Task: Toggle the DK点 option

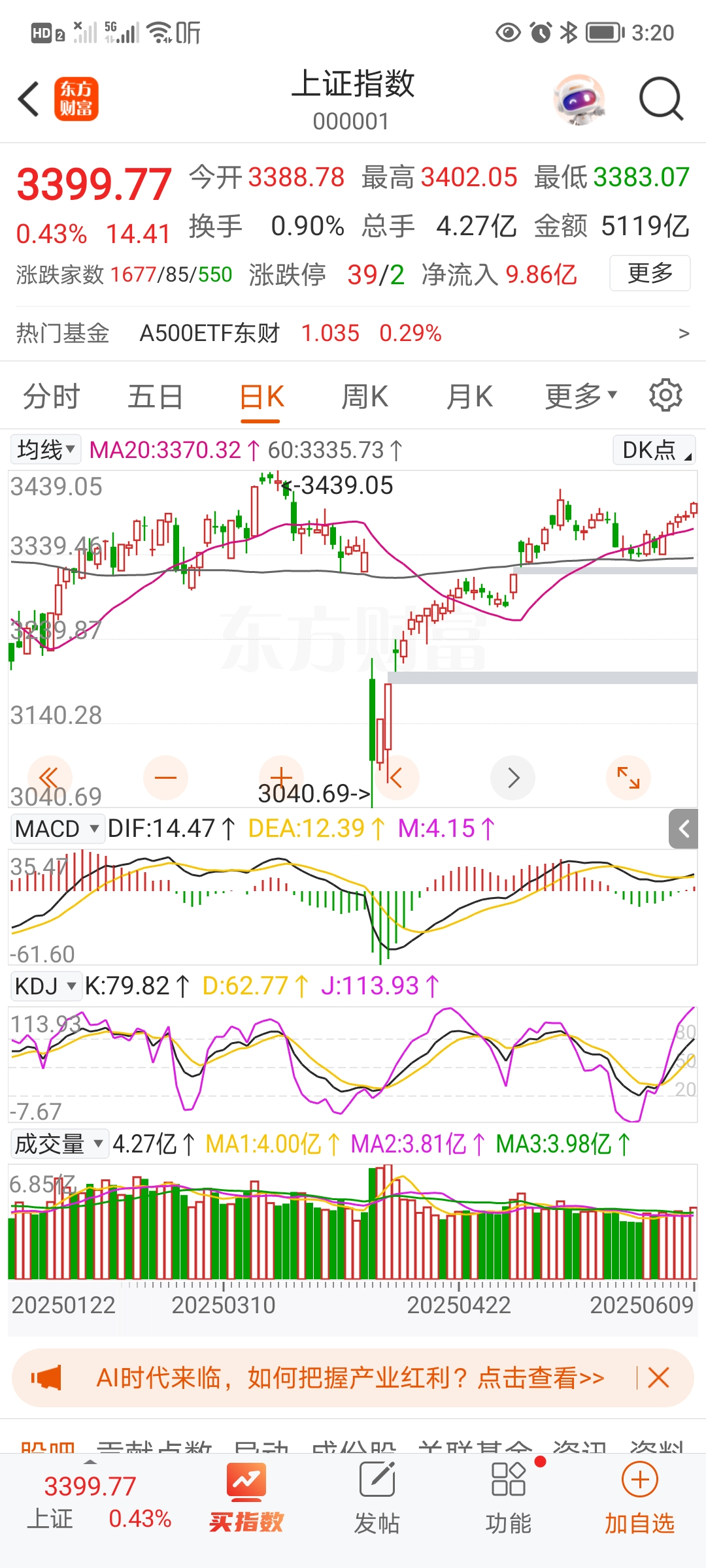Action: coord(654,450)
